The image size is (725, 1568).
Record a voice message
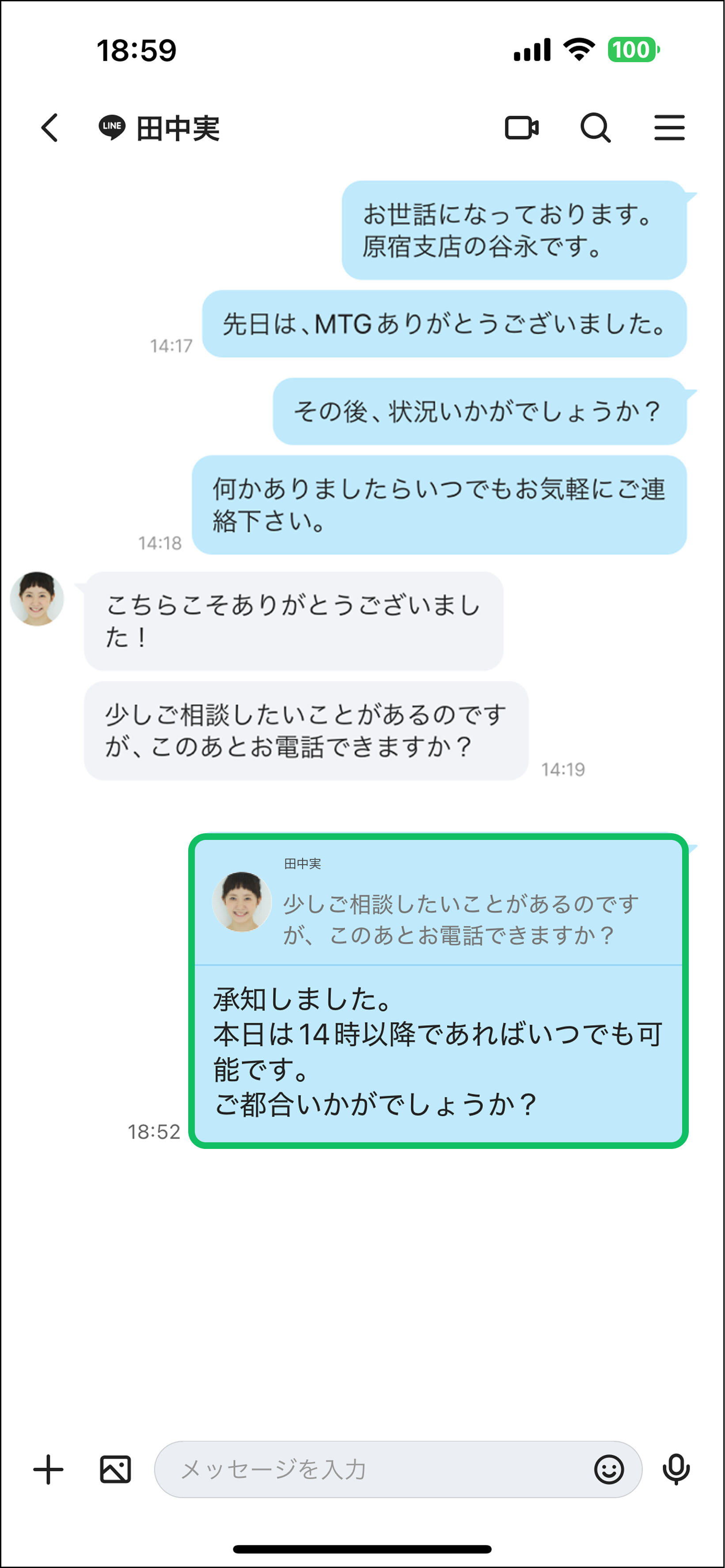[676, 1470]
